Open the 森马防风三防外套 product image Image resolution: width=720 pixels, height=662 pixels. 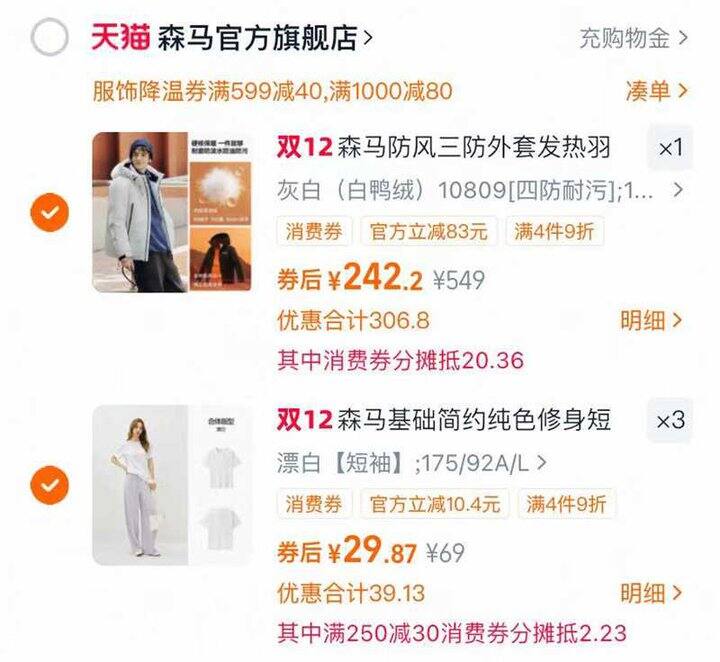pos(172,212)
